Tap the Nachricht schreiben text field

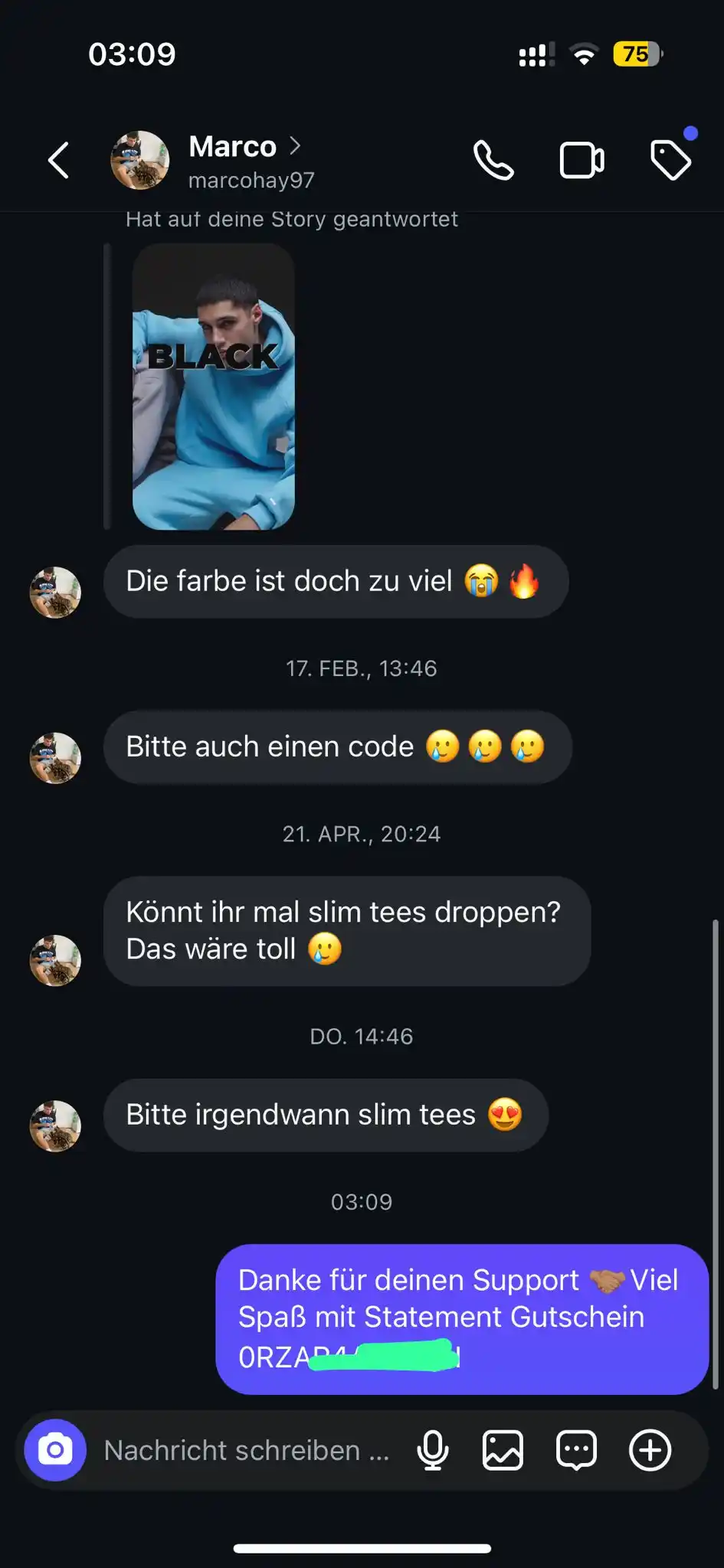(247, 1450)
